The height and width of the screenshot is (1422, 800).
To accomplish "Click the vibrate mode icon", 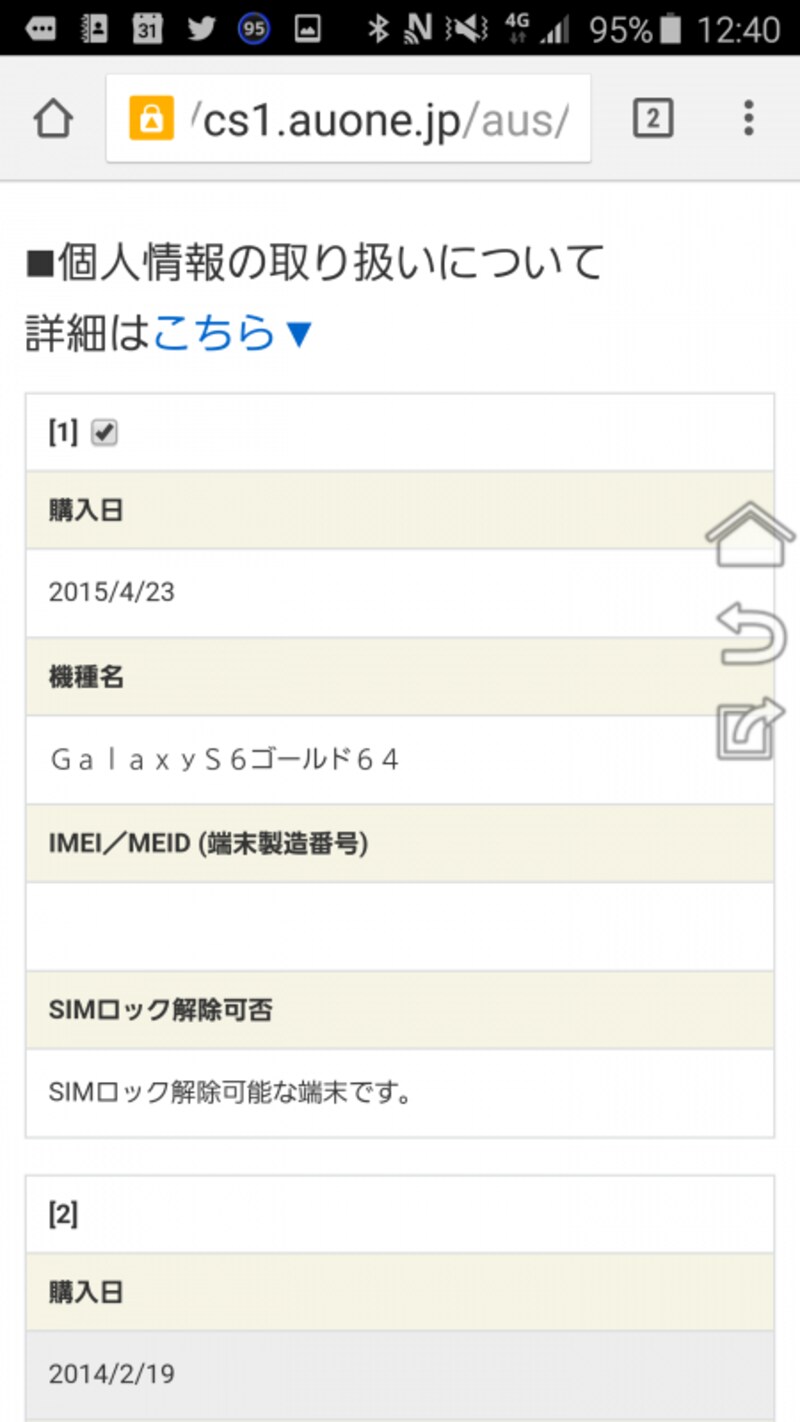I will click(x=462, y=28).
